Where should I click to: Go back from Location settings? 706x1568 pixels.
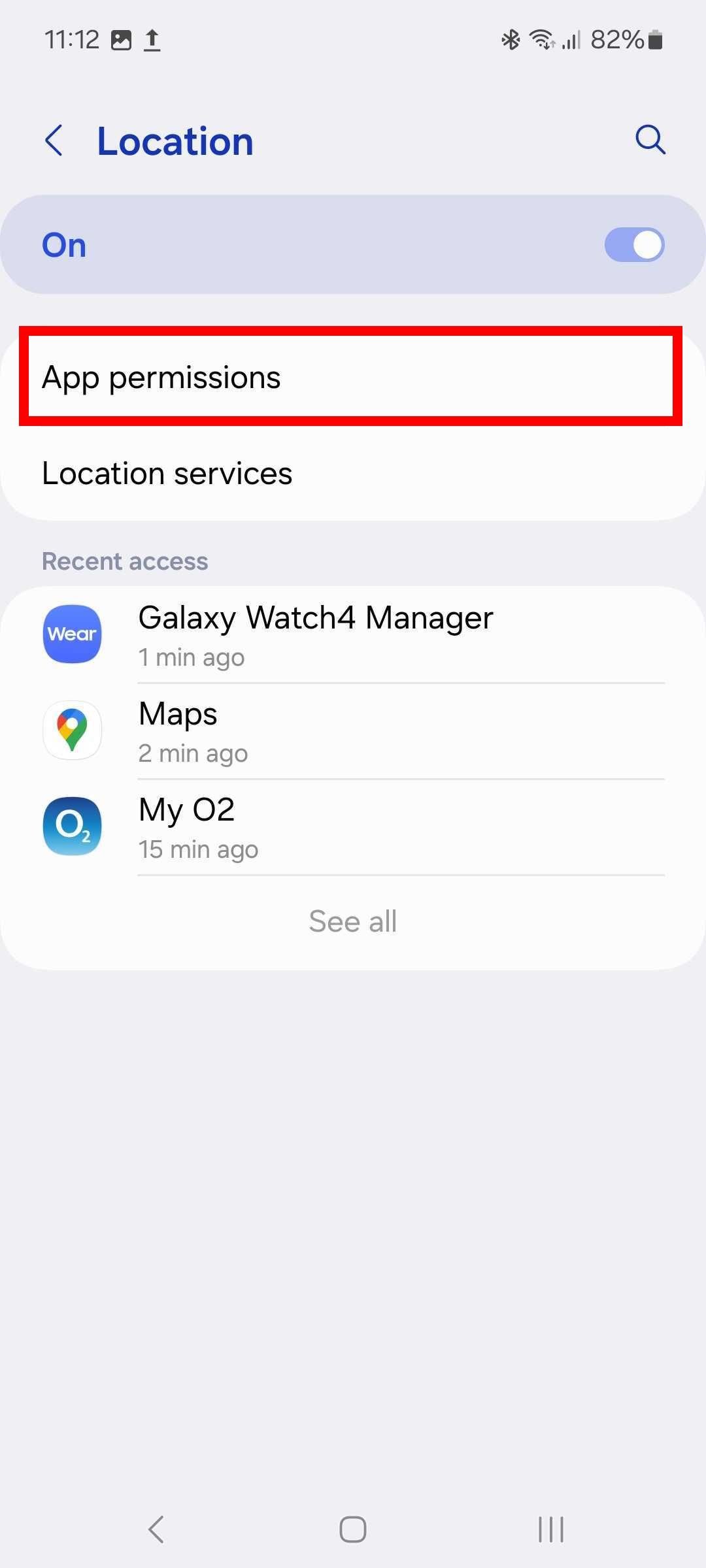54,140
